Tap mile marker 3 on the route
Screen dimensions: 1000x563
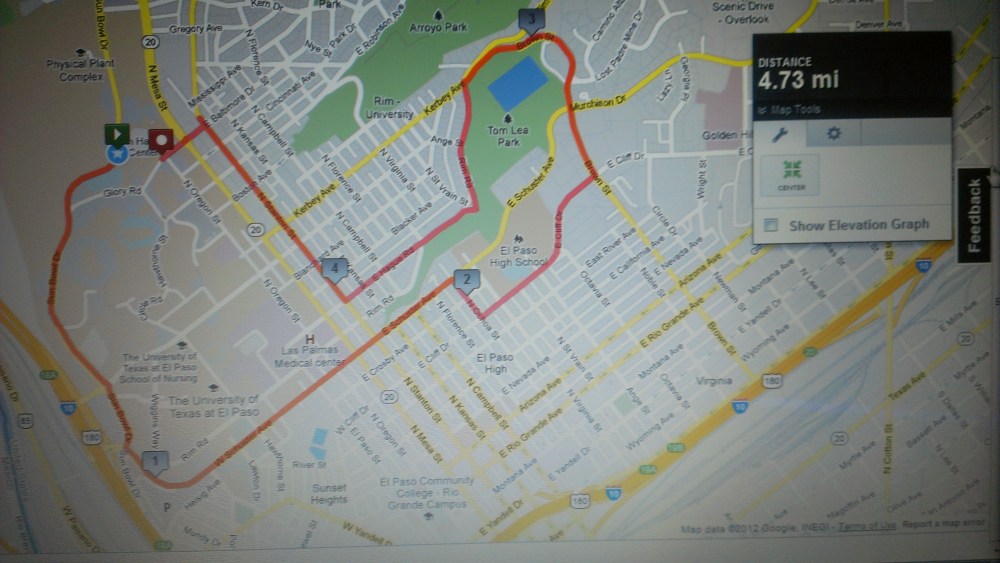click(531, 18)
